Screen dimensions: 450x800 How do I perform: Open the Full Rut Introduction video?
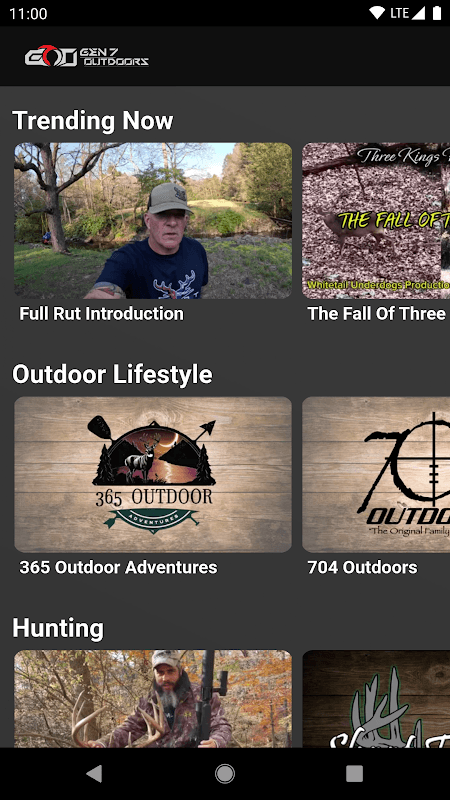(153, 220)
